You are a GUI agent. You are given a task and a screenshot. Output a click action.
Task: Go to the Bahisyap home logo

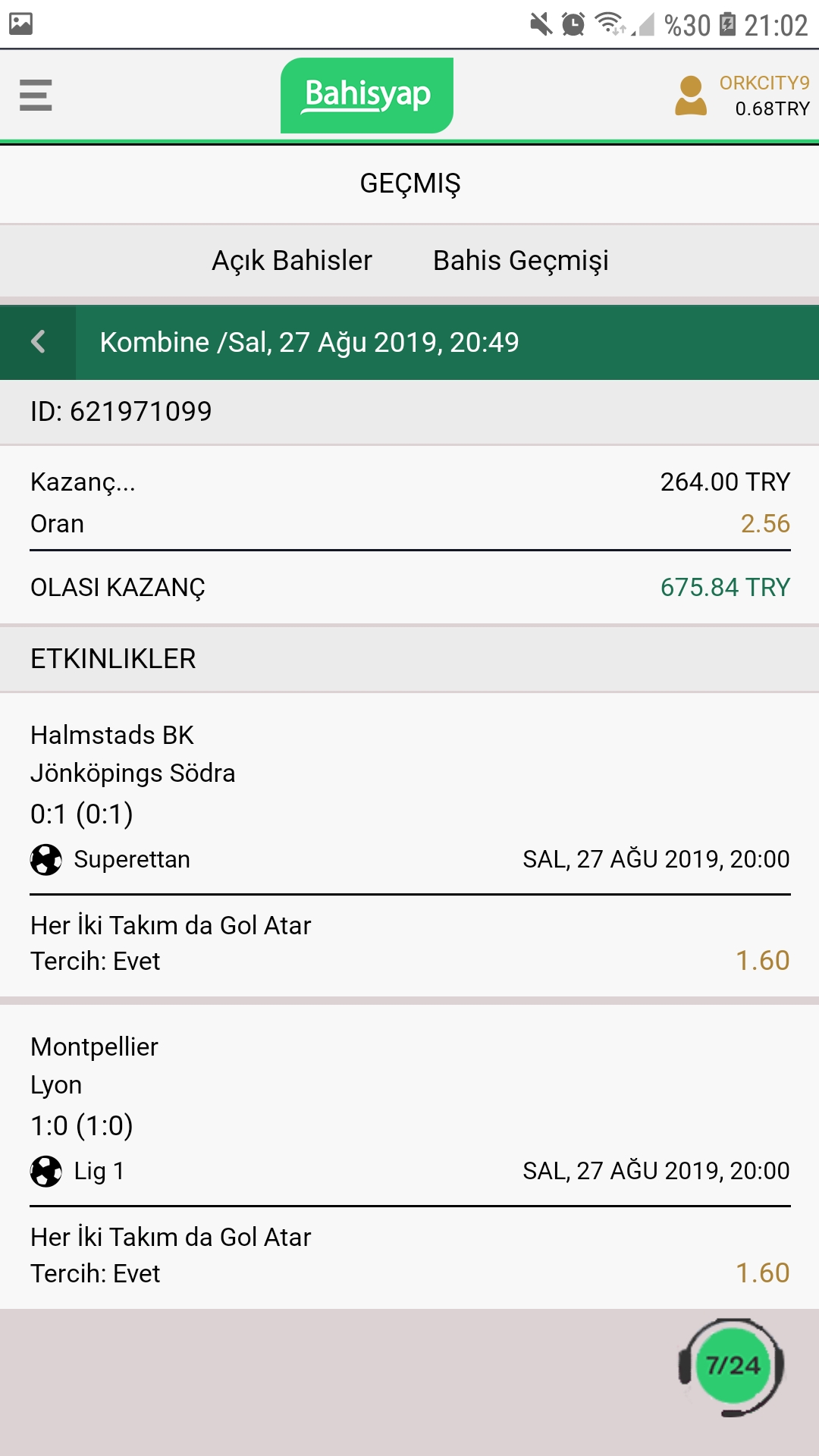click(367, 96)
